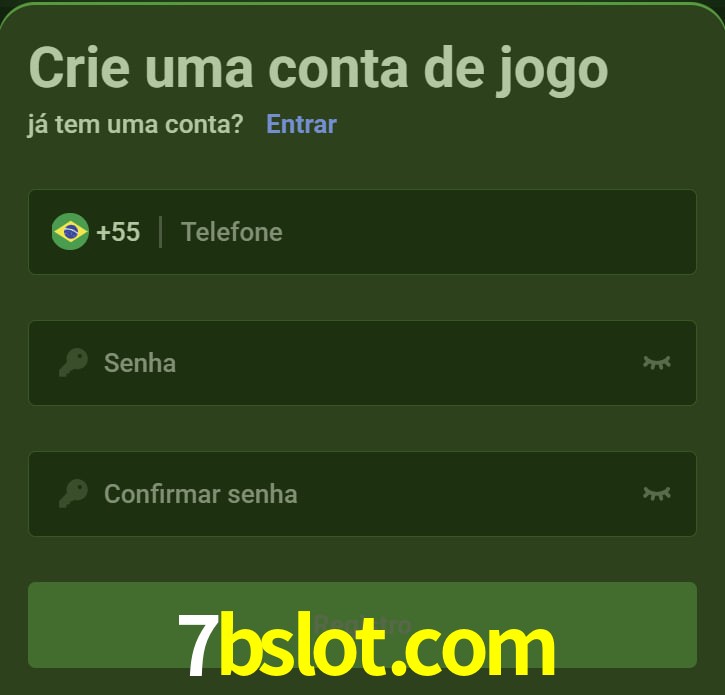
Task: Reveal text in the Confirmar senha field
Action: [656, 494]
